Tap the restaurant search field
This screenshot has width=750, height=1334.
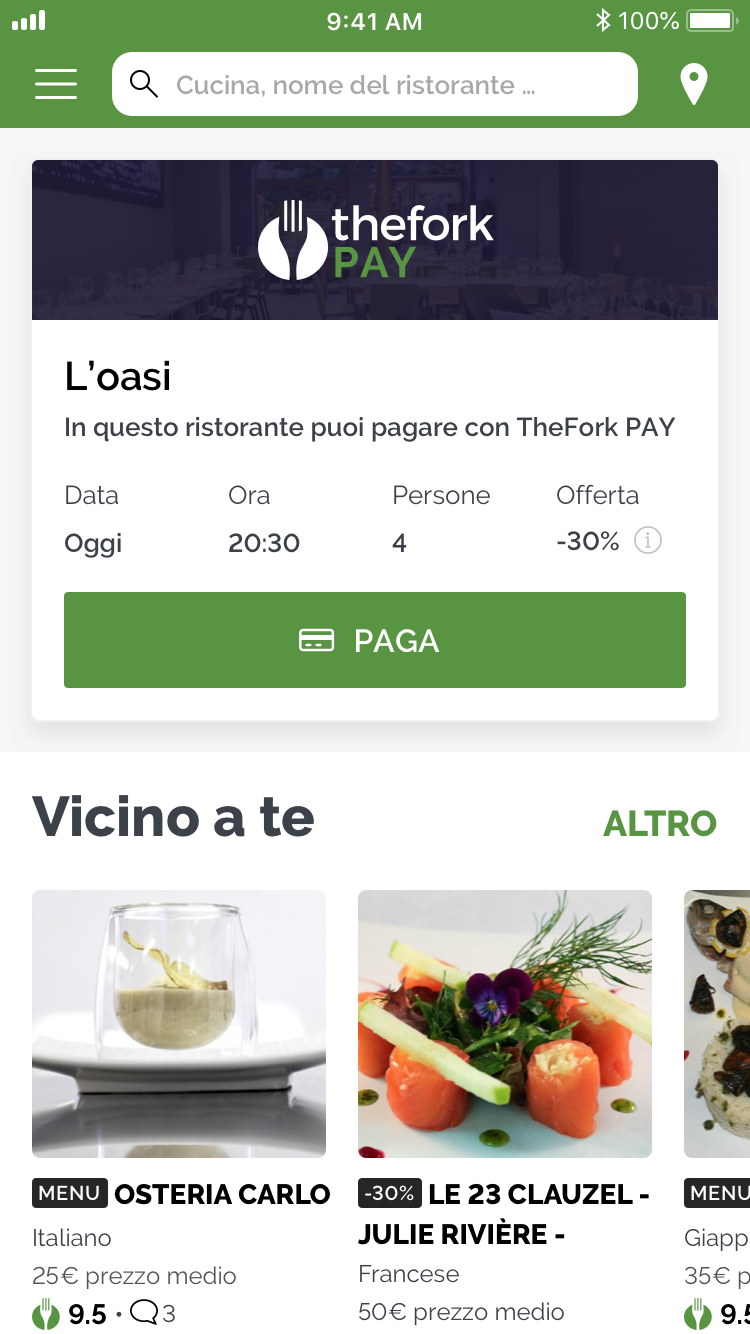375,84
